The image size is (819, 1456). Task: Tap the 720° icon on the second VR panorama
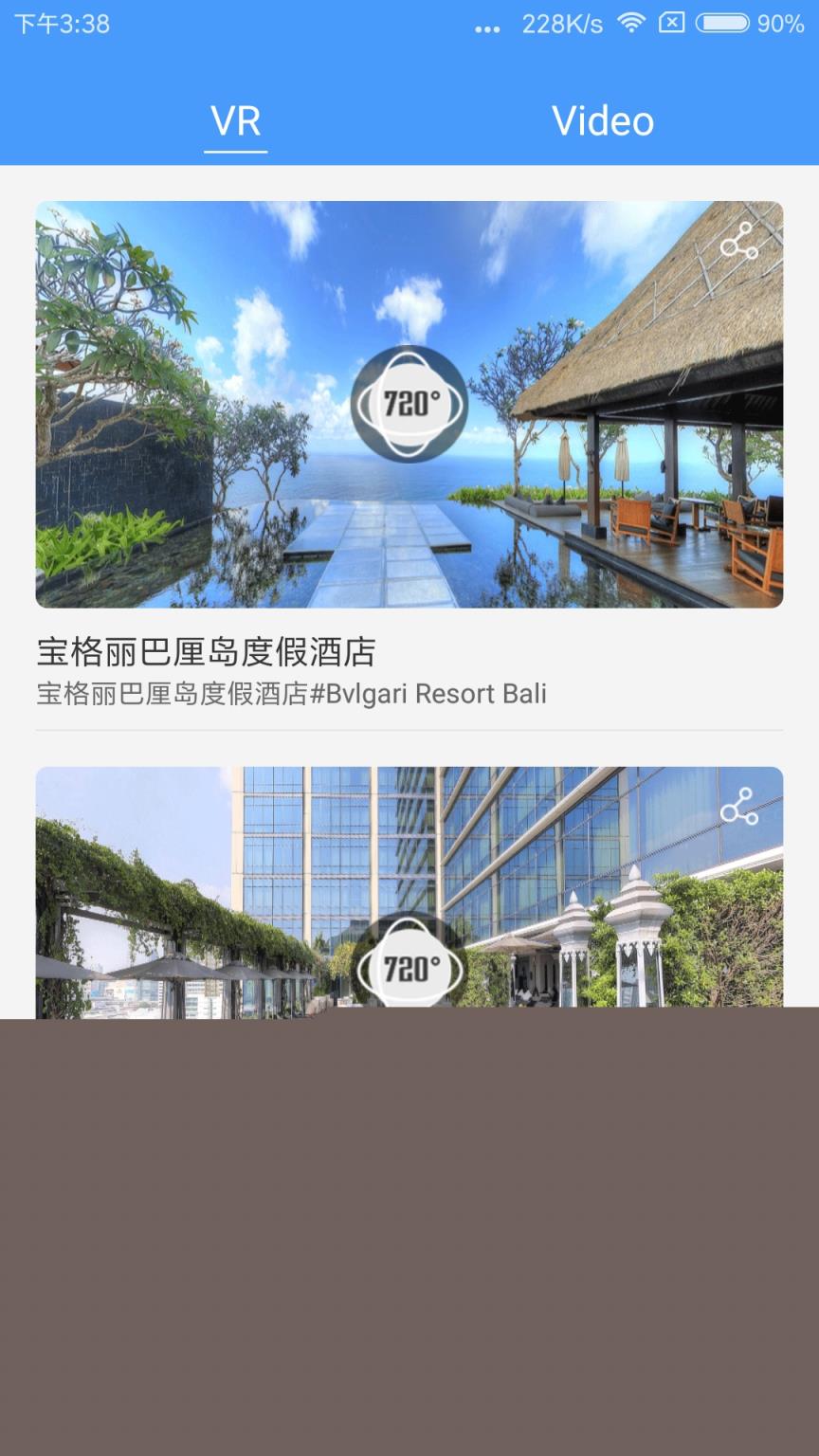409,965
